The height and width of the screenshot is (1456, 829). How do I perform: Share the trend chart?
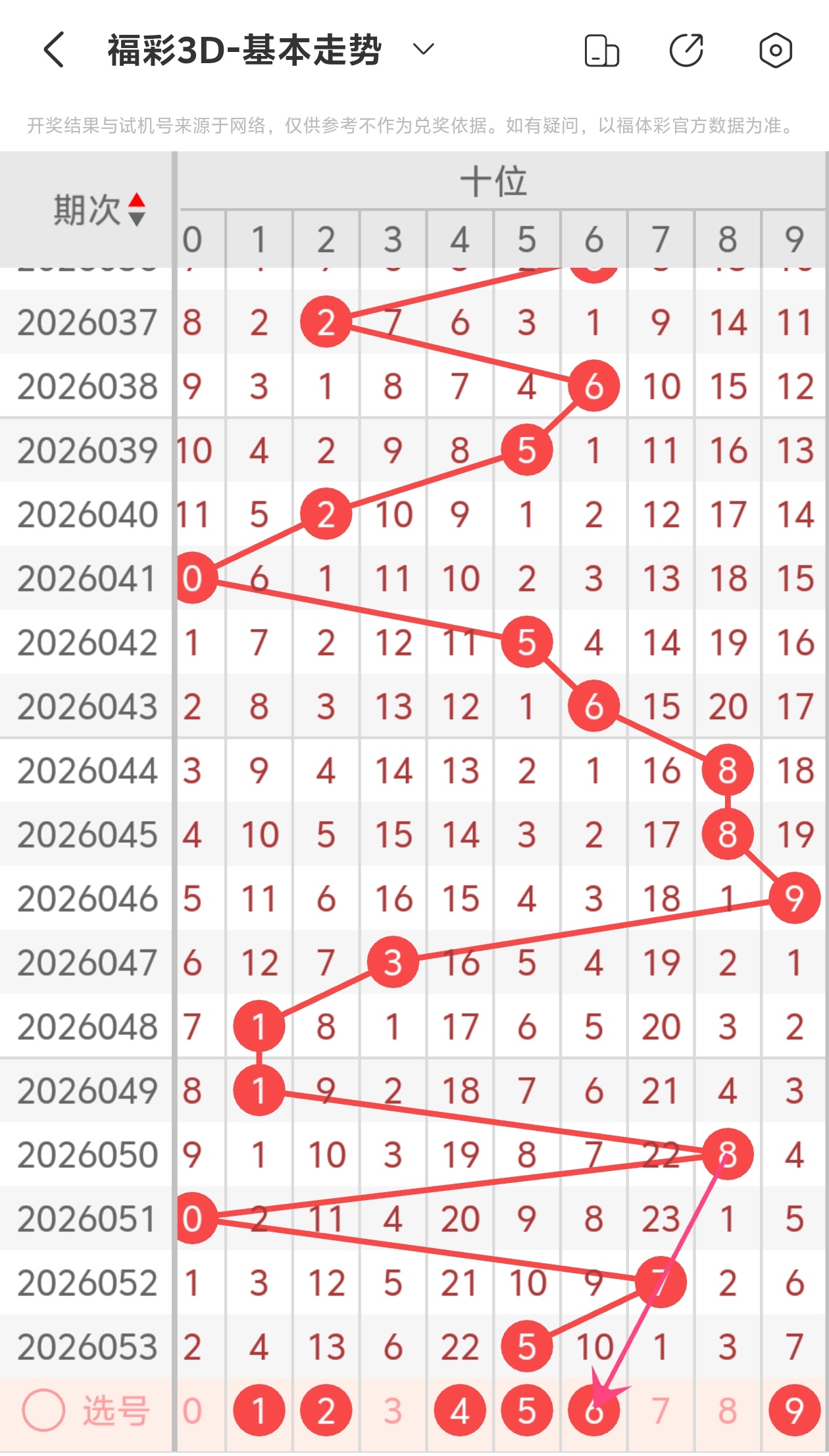pos(686,51)
